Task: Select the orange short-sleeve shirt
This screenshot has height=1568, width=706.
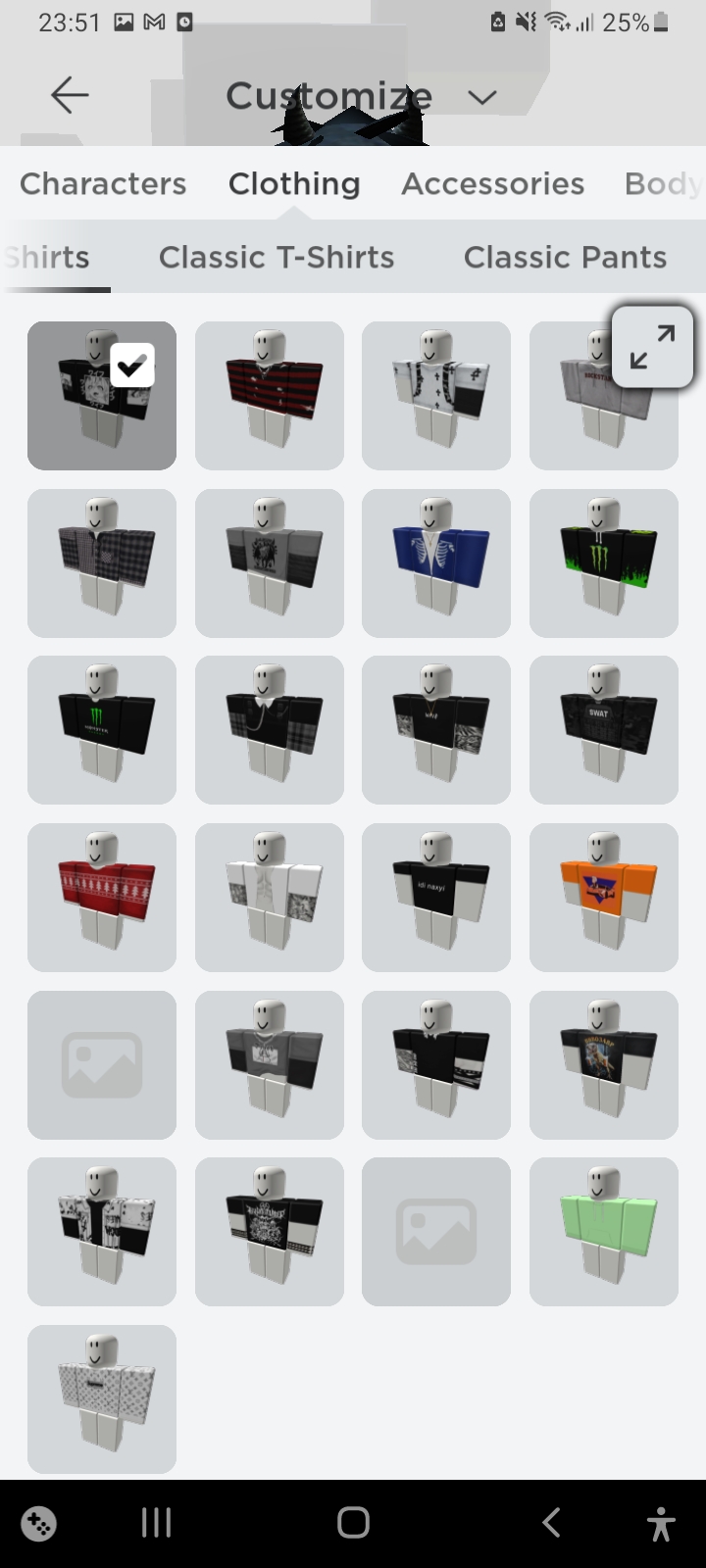Action: (x=604, y=898)
